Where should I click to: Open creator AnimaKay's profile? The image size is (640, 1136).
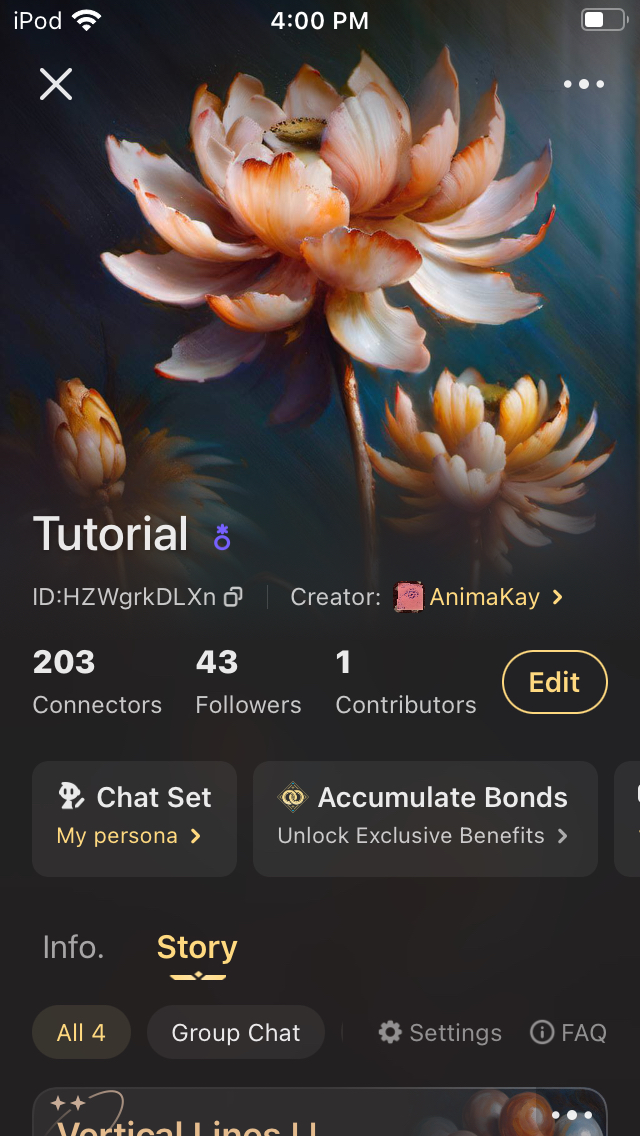482,598
